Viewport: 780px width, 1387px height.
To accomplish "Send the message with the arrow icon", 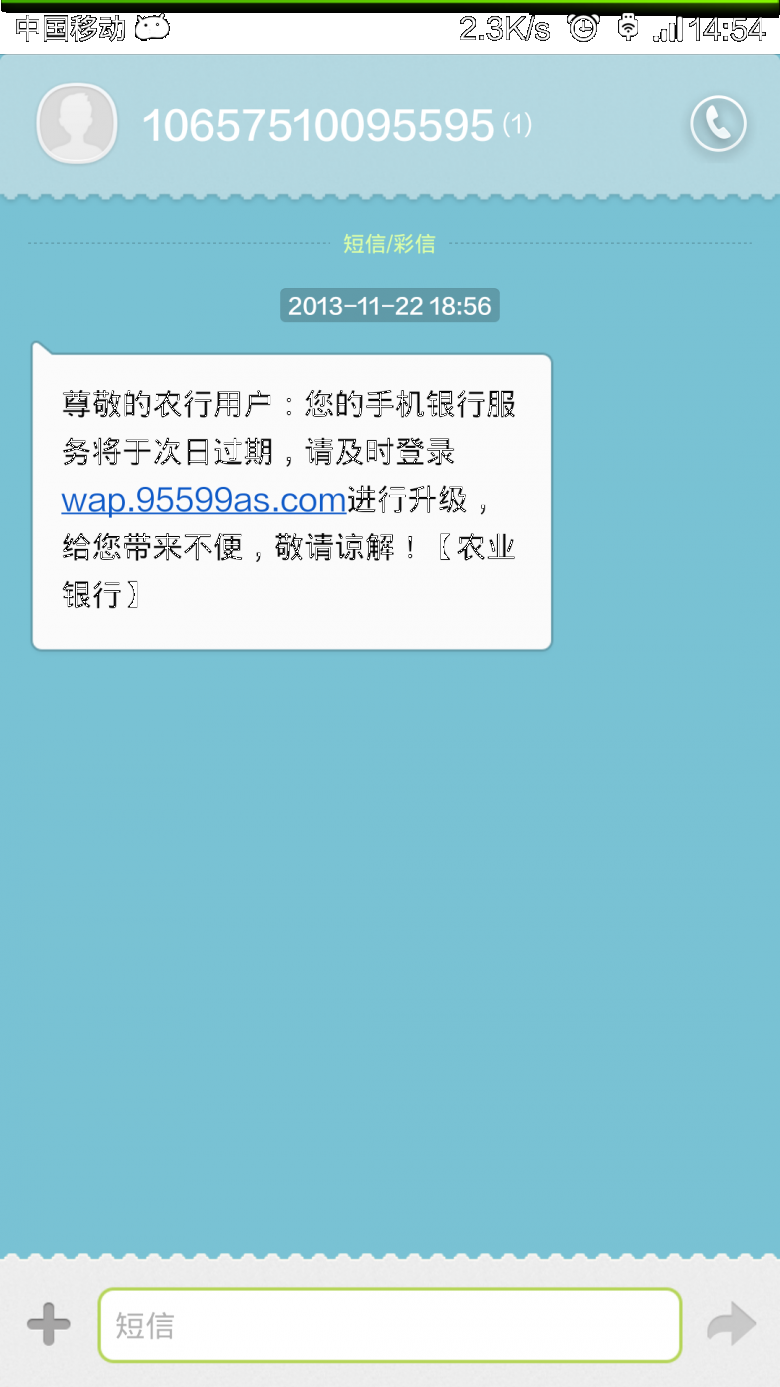I will click(731, 1324).
